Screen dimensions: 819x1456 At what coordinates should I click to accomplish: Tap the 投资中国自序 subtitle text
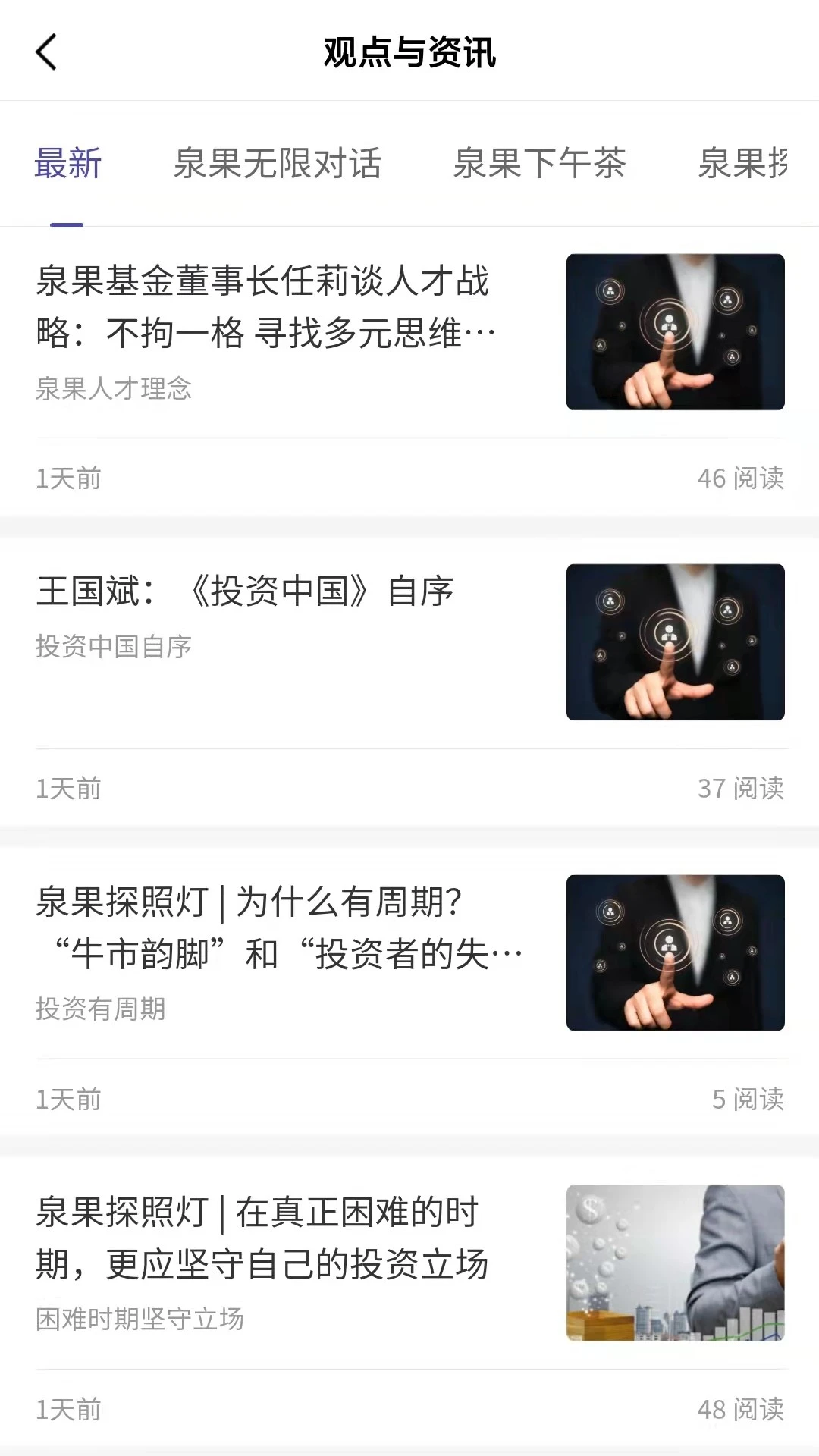click(114, 646)
